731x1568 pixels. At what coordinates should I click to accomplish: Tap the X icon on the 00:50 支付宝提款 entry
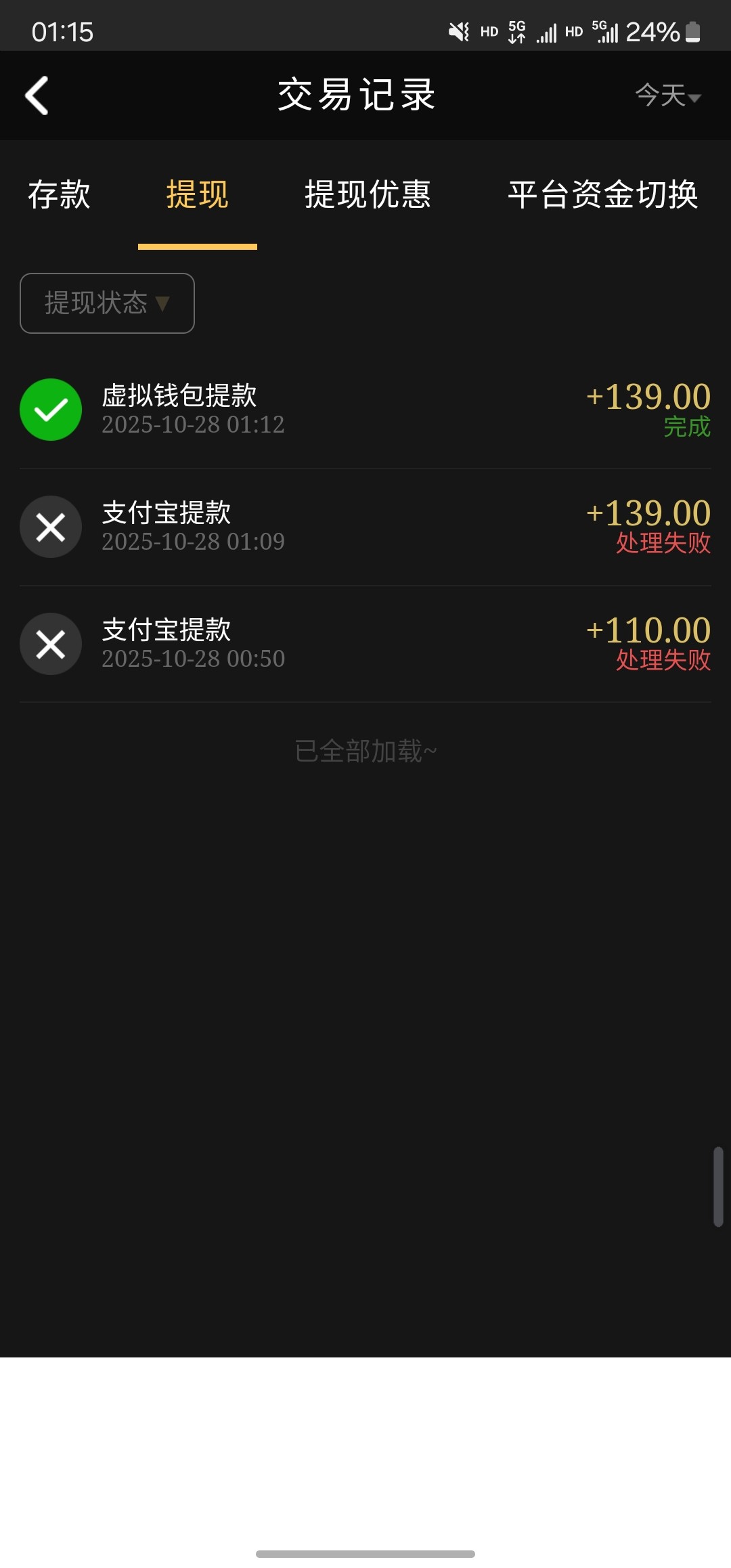(x=51, y=644)
